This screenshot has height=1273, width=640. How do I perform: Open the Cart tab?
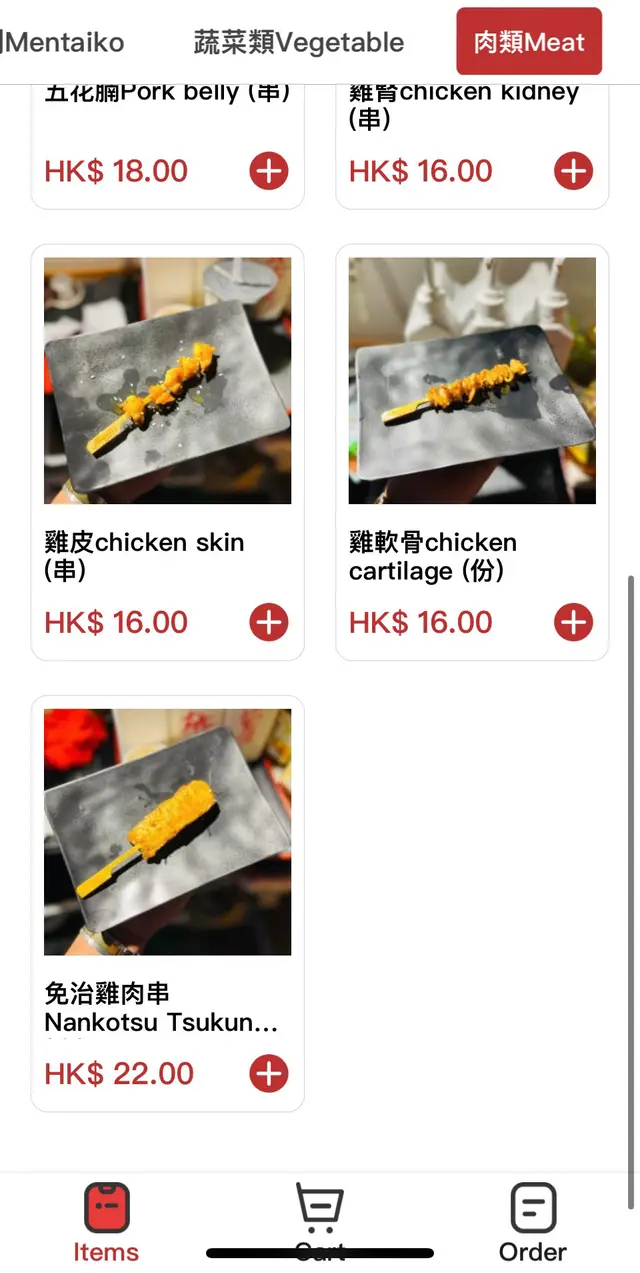click(320, 1222)
